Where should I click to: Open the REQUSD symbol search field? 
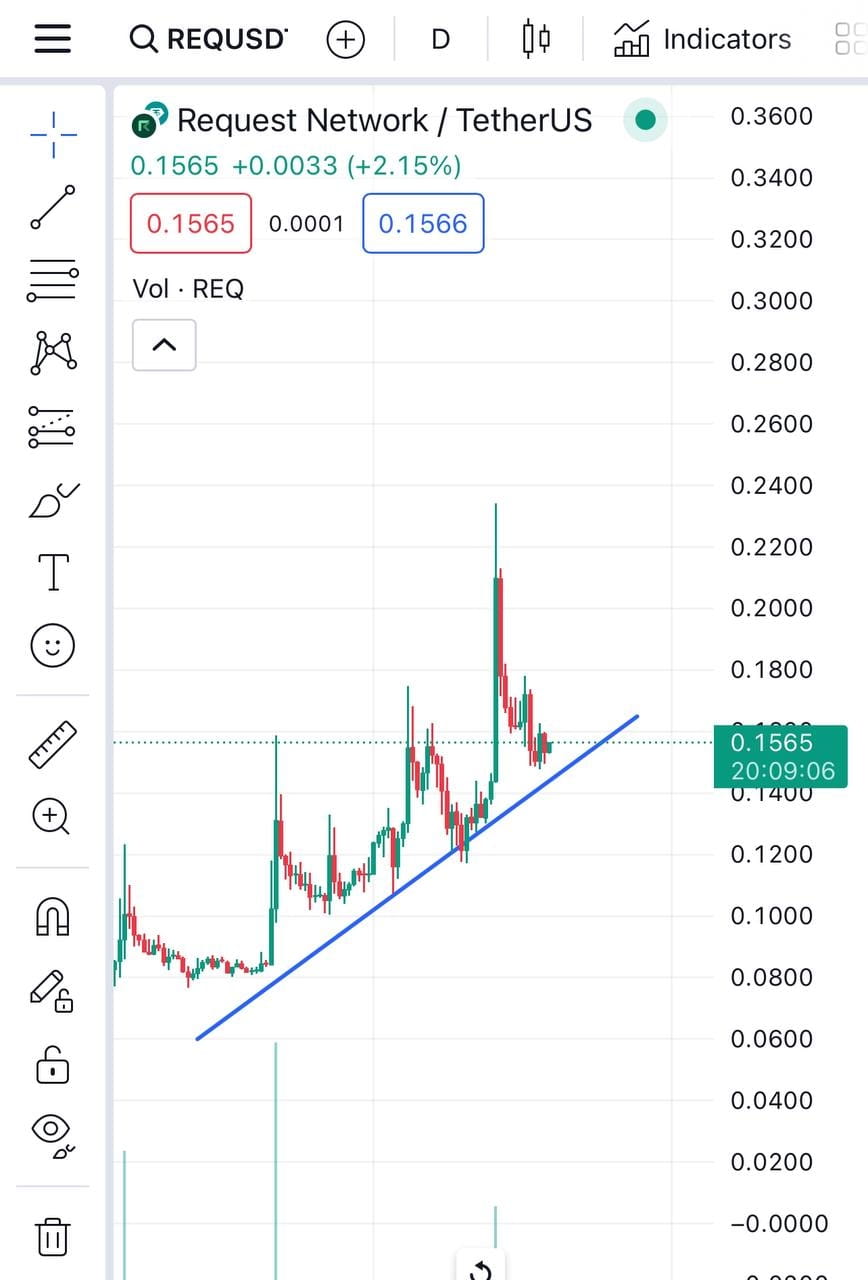210,39
